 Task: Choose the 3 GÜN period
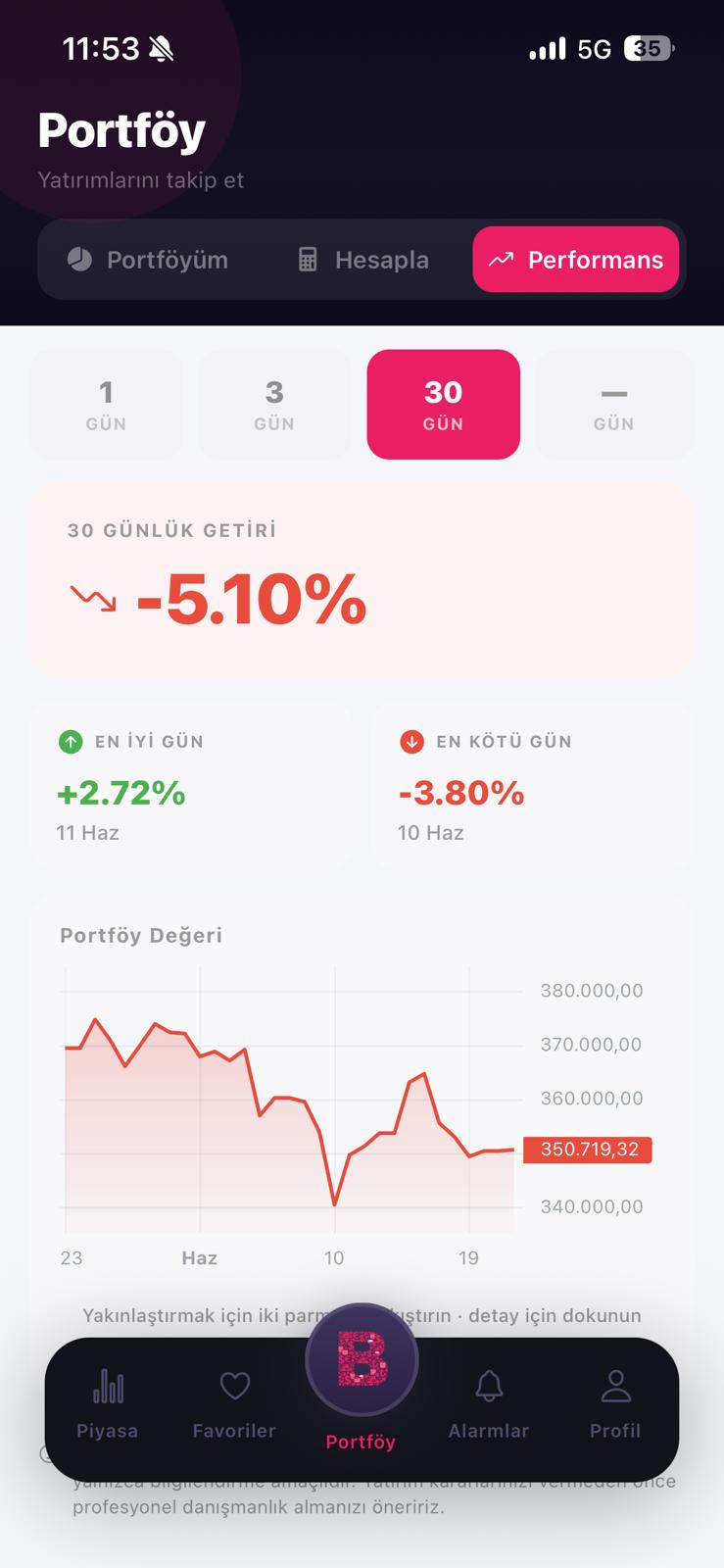(274, 404)
